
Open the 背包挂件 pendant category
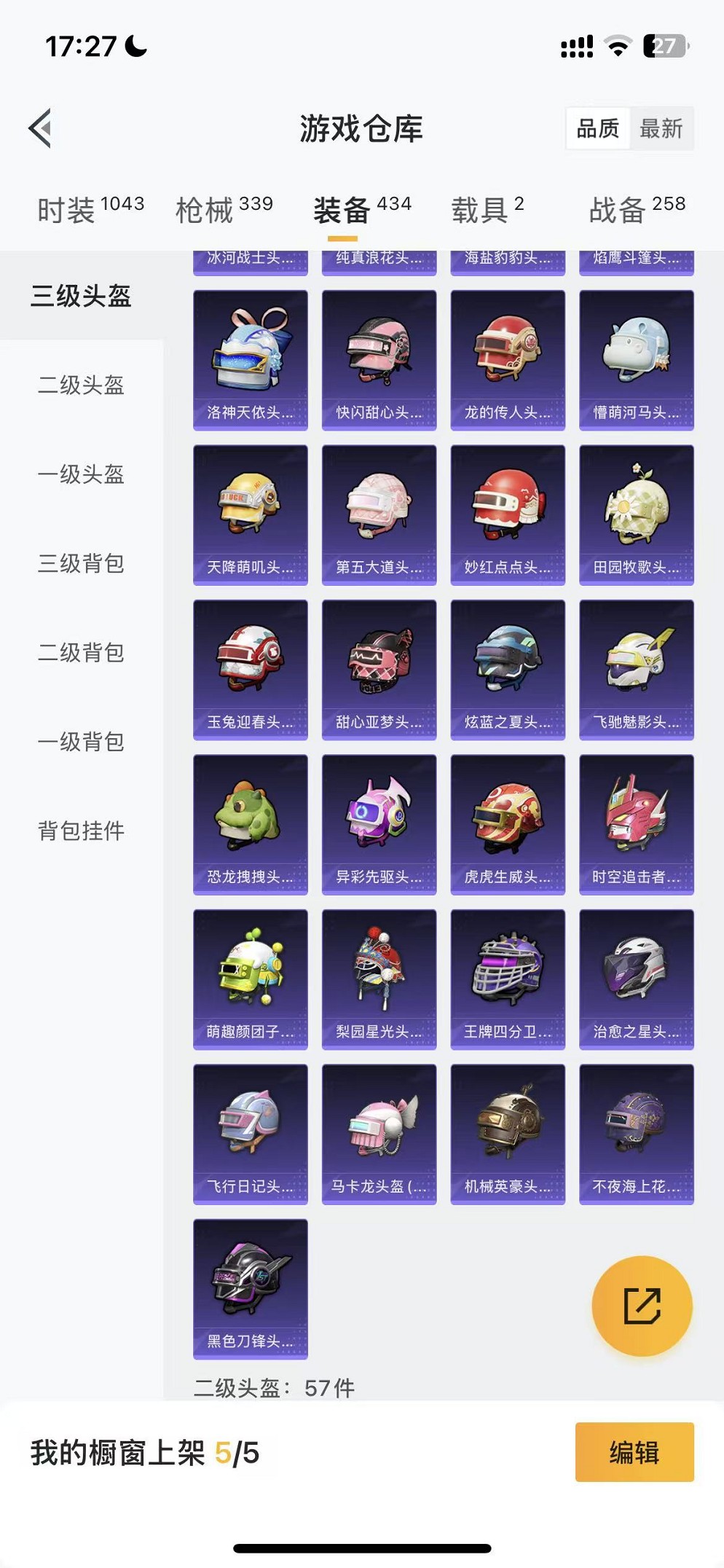pos(82,829)
